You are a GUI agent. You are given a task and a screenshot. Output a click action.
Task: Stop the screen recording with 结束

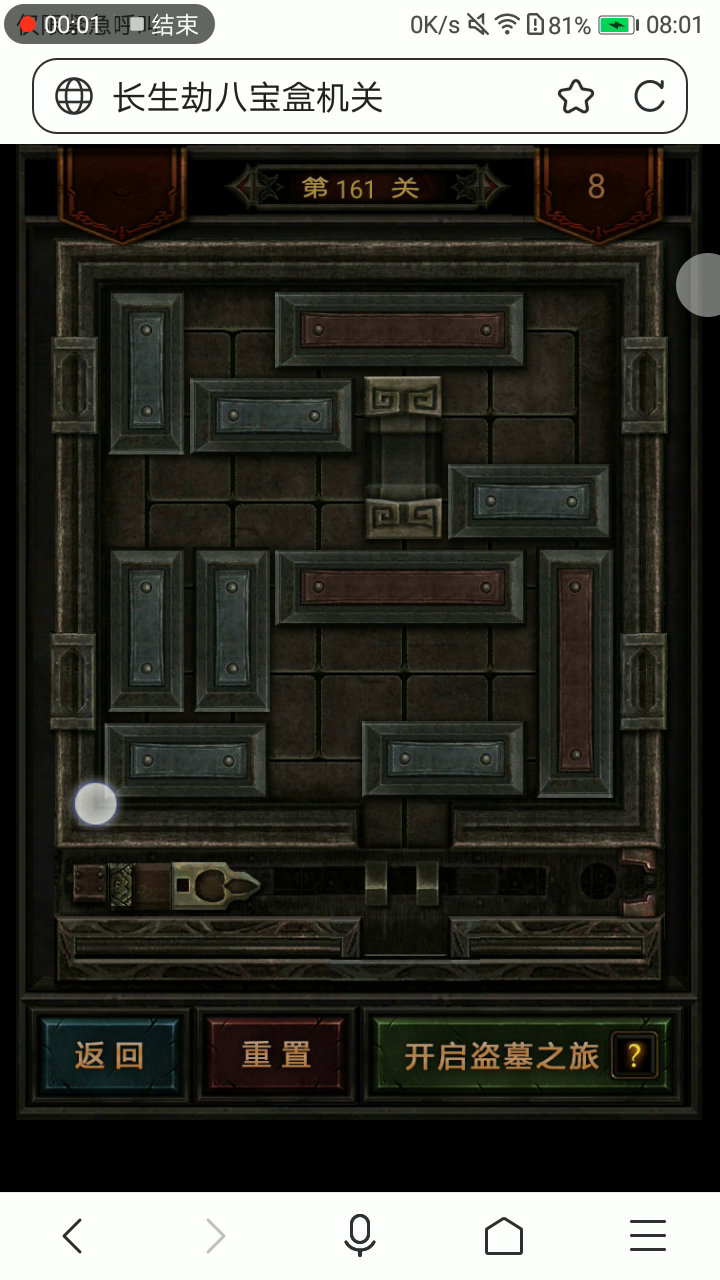click(x=174, y=25)
